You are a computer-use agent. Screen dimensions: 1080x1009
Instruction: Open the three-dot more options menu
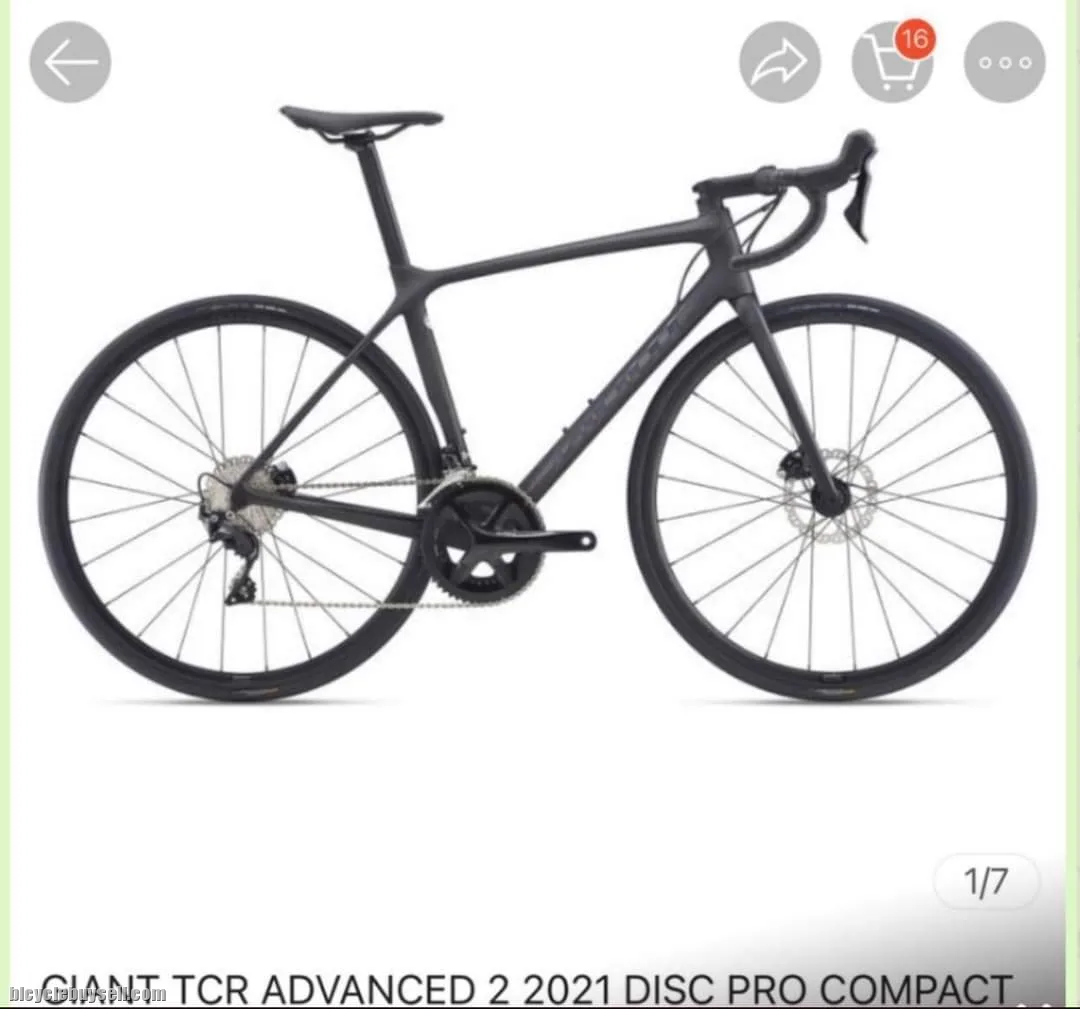pyautogui.click(x=1004, y=62)
